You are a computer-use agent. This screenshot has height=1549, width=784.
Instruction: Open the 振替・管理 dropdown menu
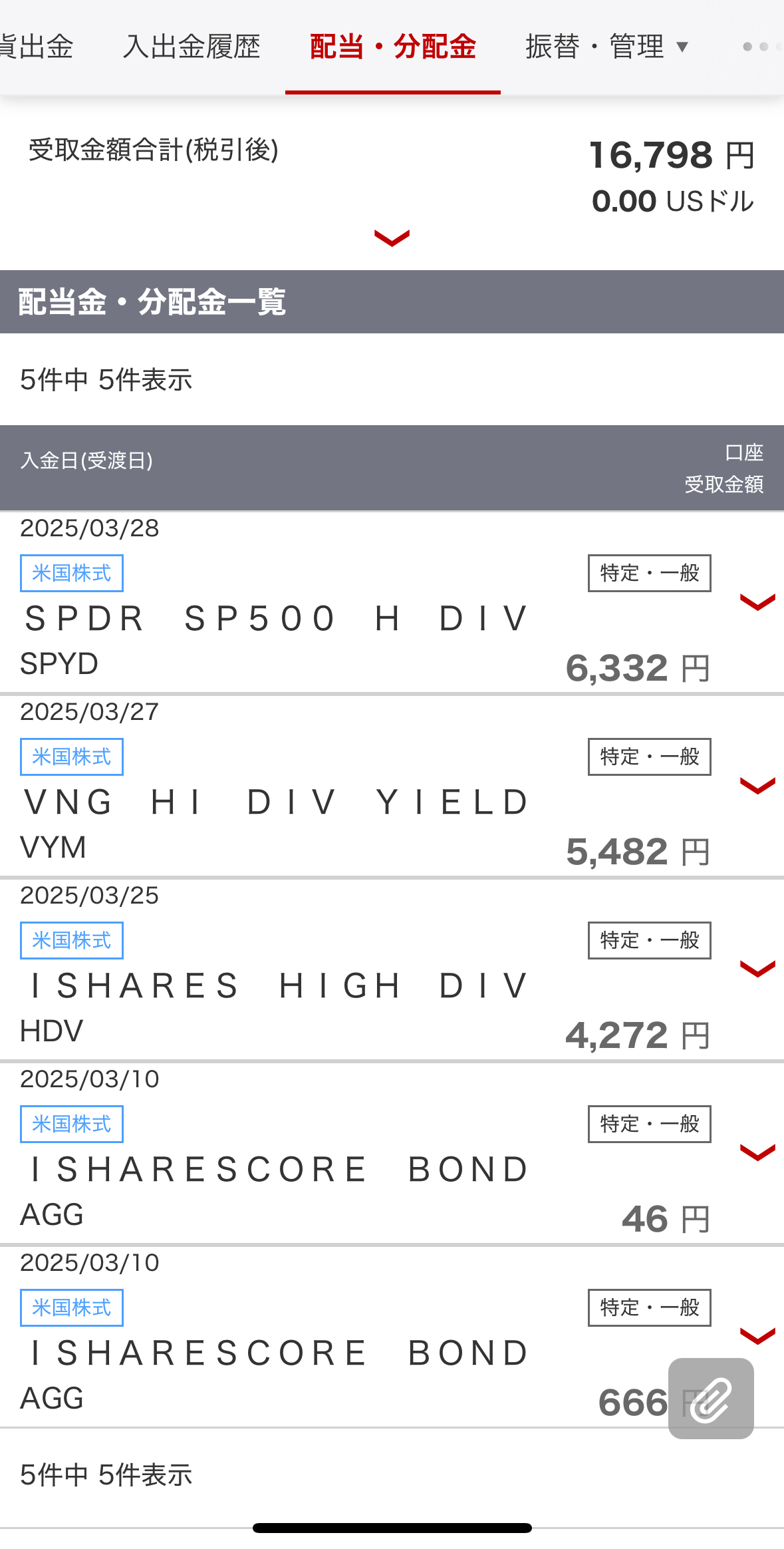pos(606,47)
